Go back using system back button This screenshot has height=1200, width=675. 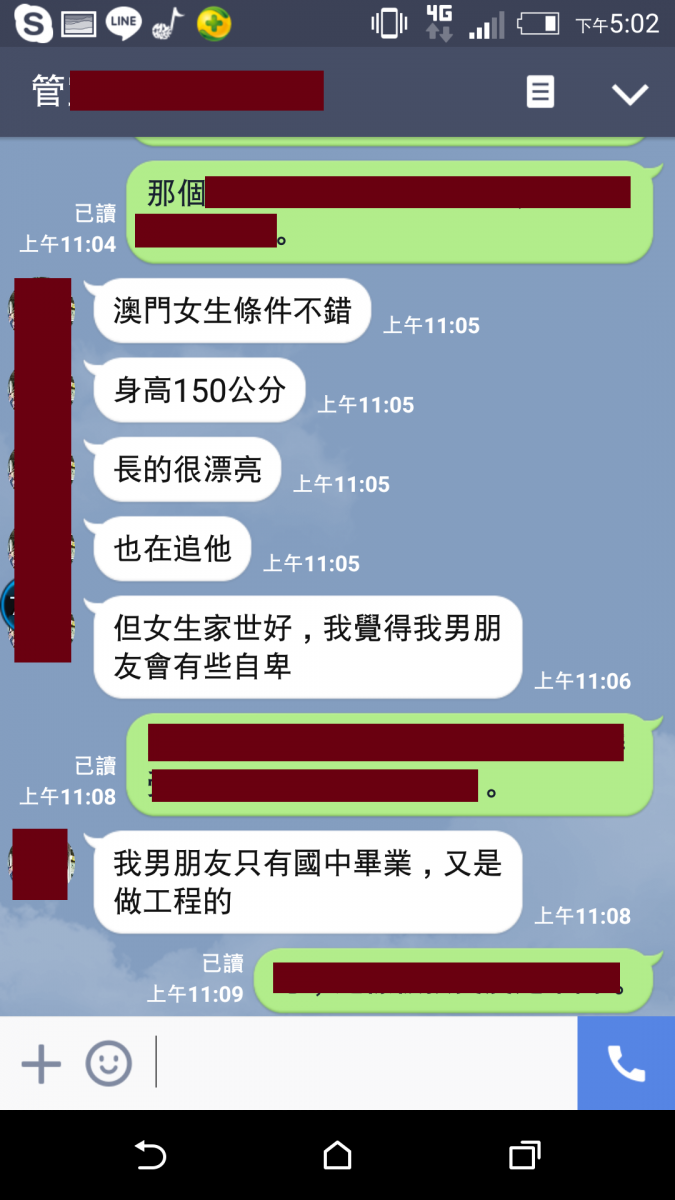[150, 1156]
